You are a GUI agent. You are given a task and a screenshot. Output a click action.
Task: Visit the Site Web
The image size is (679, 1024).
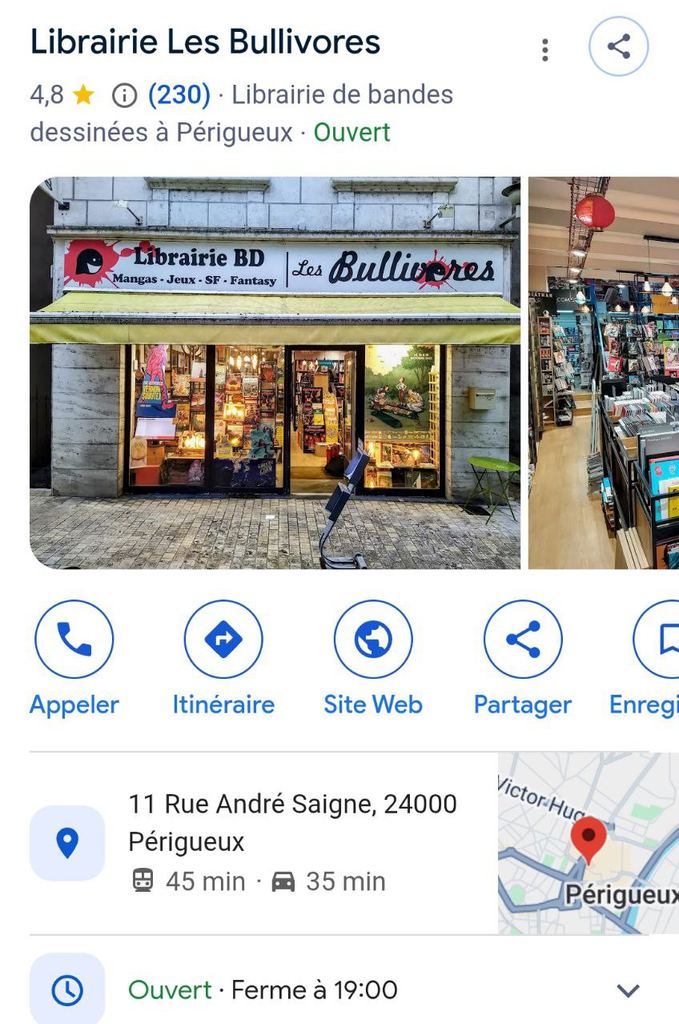tap(373, 640)
